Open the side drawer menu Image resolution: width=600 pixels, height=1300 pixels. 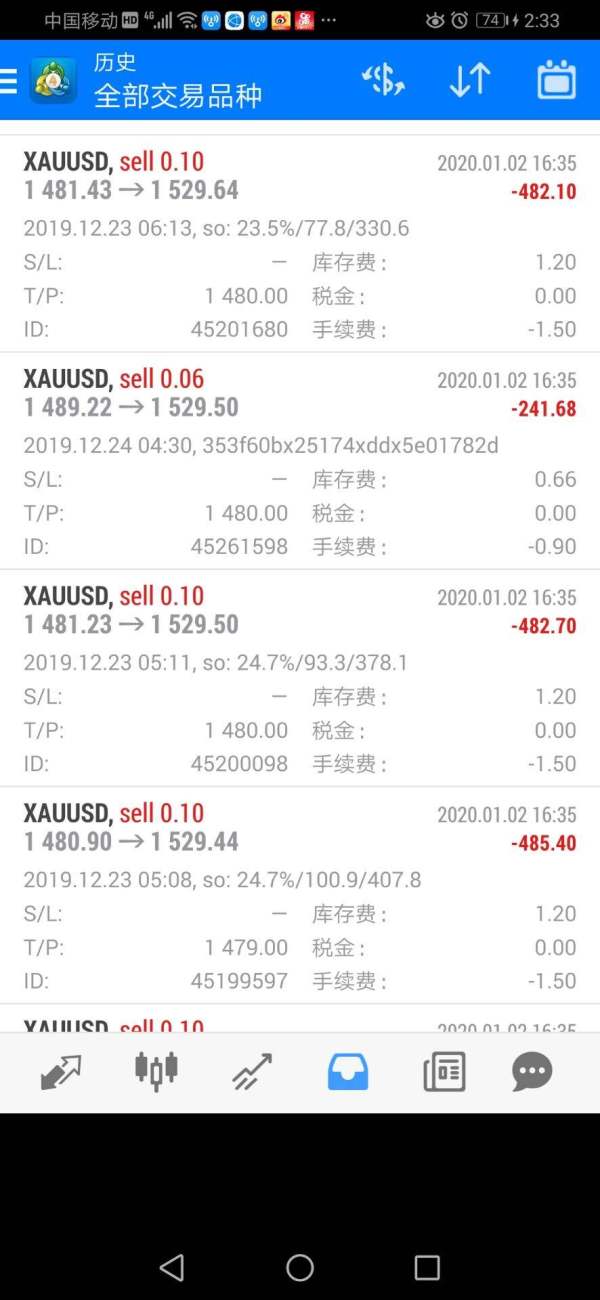[9, 81]
